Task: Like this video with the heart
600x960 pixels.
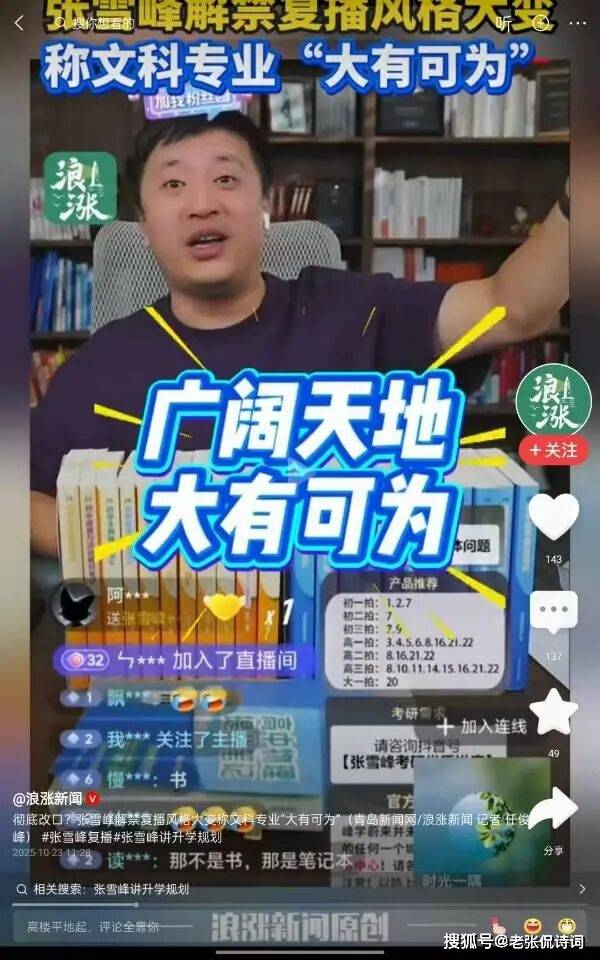Action: coord(553,516)
